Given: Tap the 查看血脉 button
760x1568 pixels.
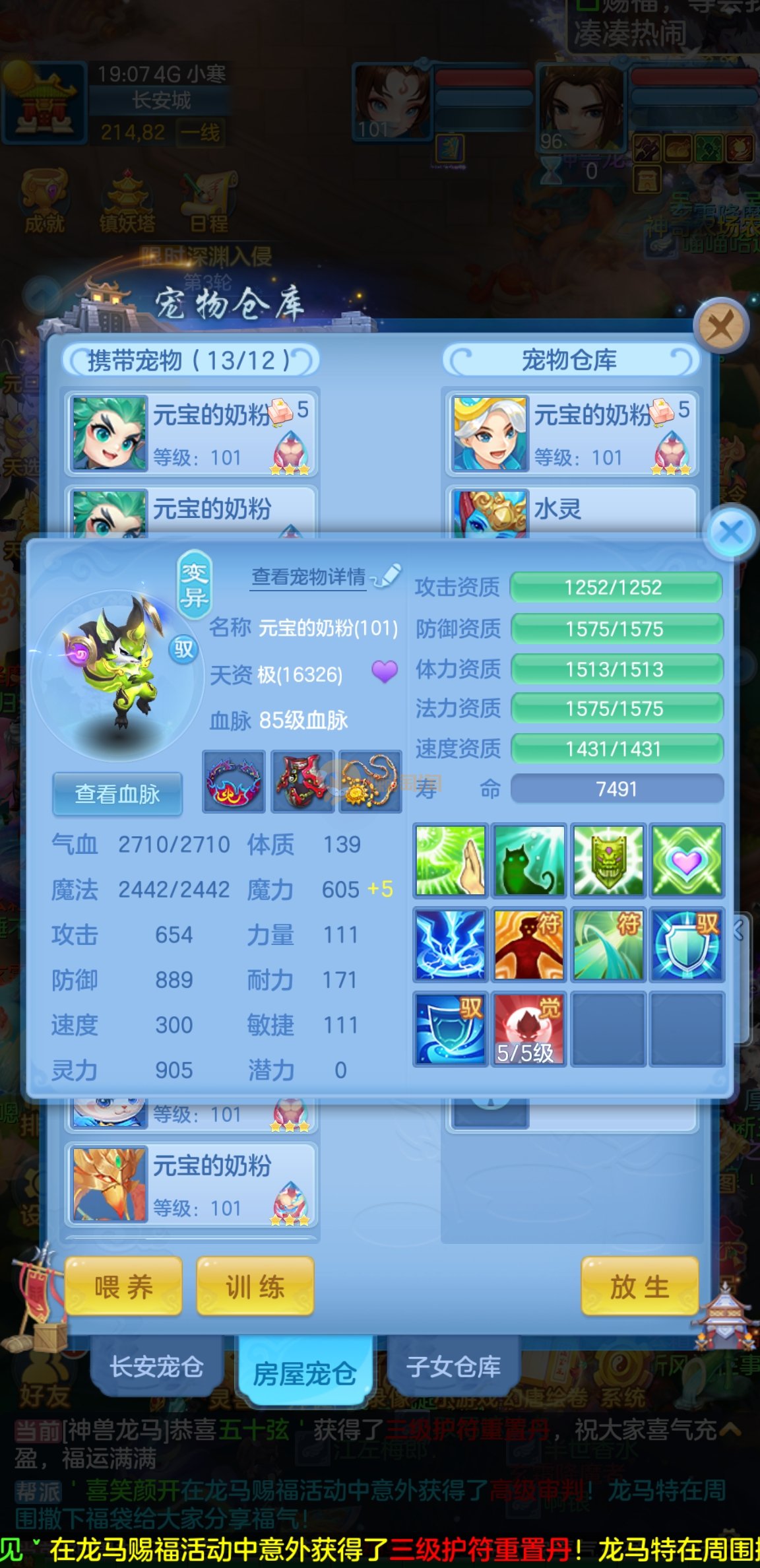Looking at the screenshot, I should pos(117,794).
